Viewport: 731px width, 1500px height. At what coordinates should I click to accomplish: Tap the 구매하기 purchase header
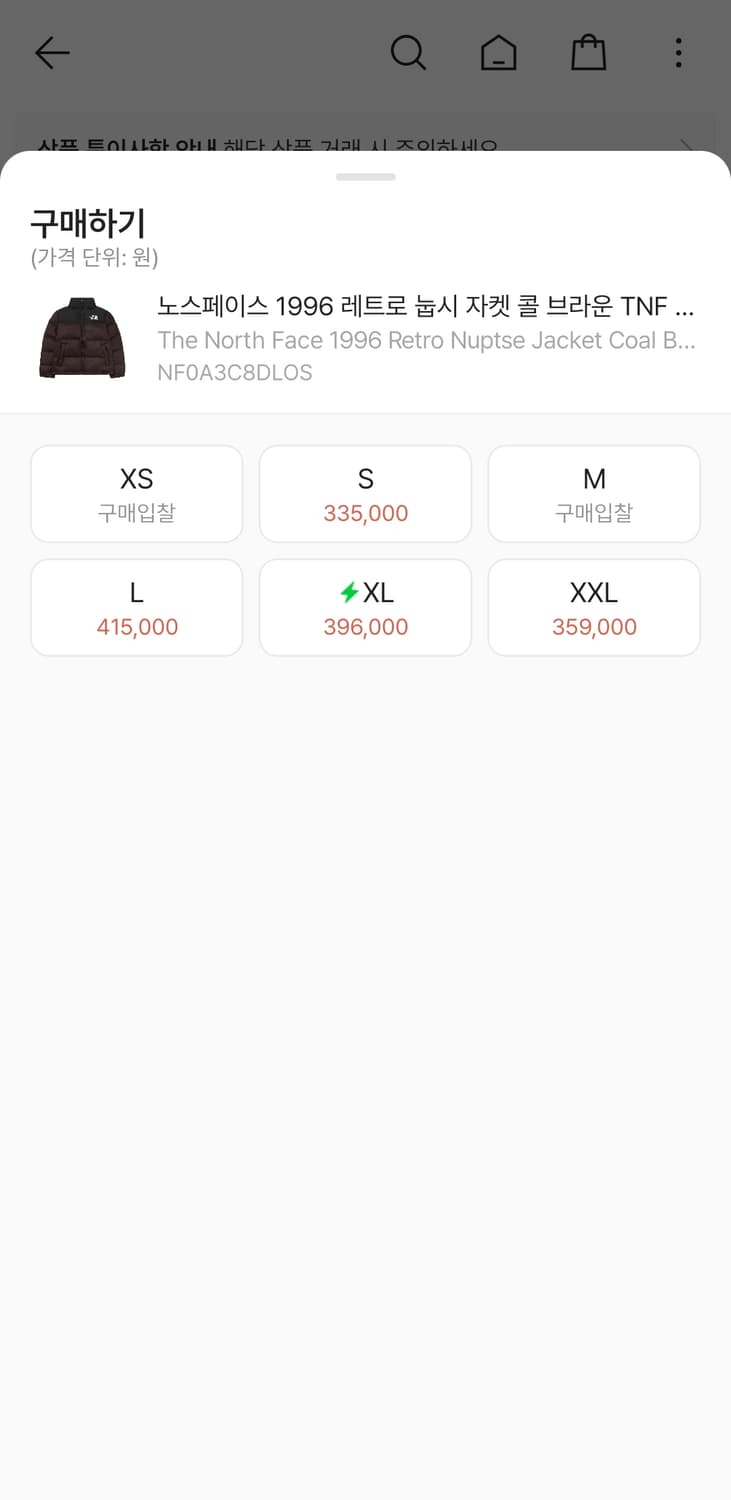[88, 224]
